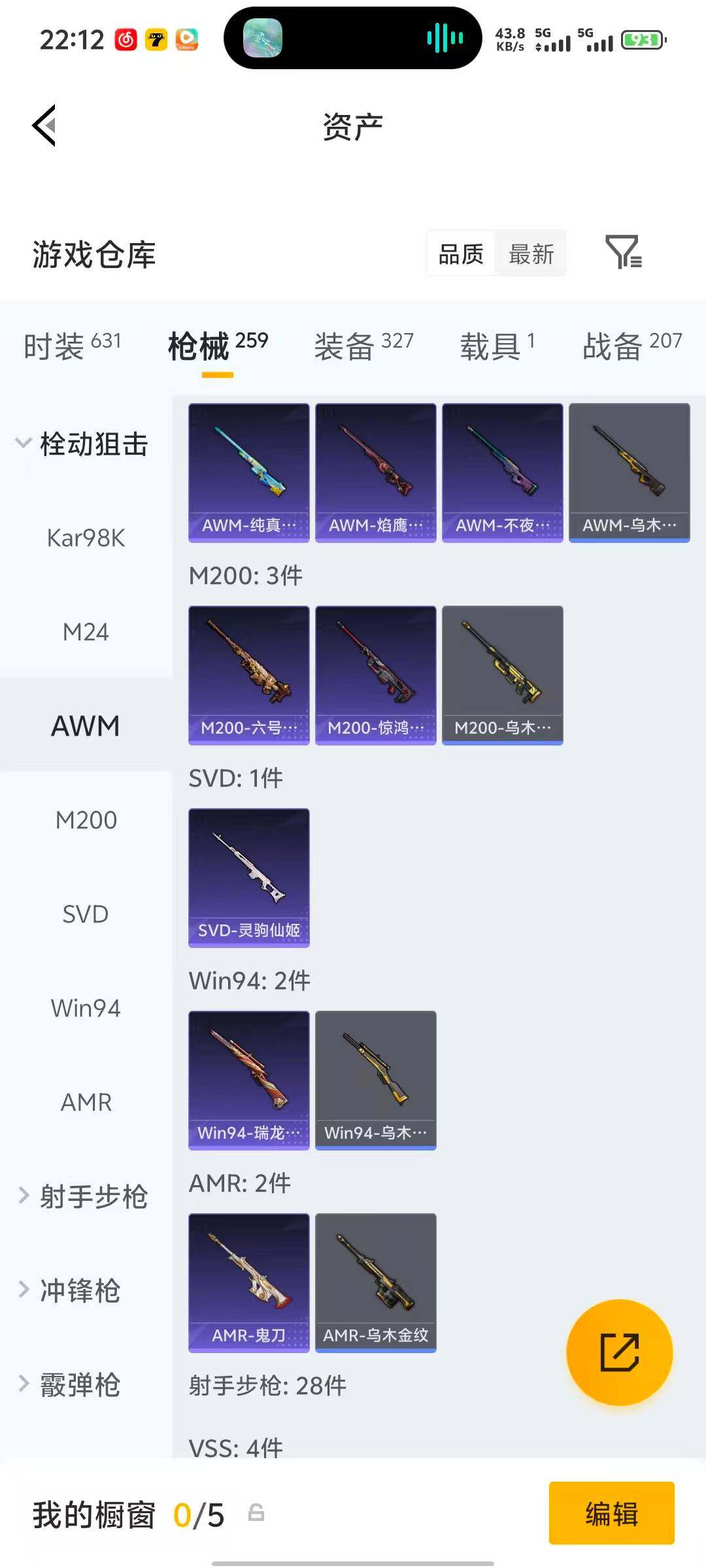Open the filter icon beside 最新

[623, 253]
